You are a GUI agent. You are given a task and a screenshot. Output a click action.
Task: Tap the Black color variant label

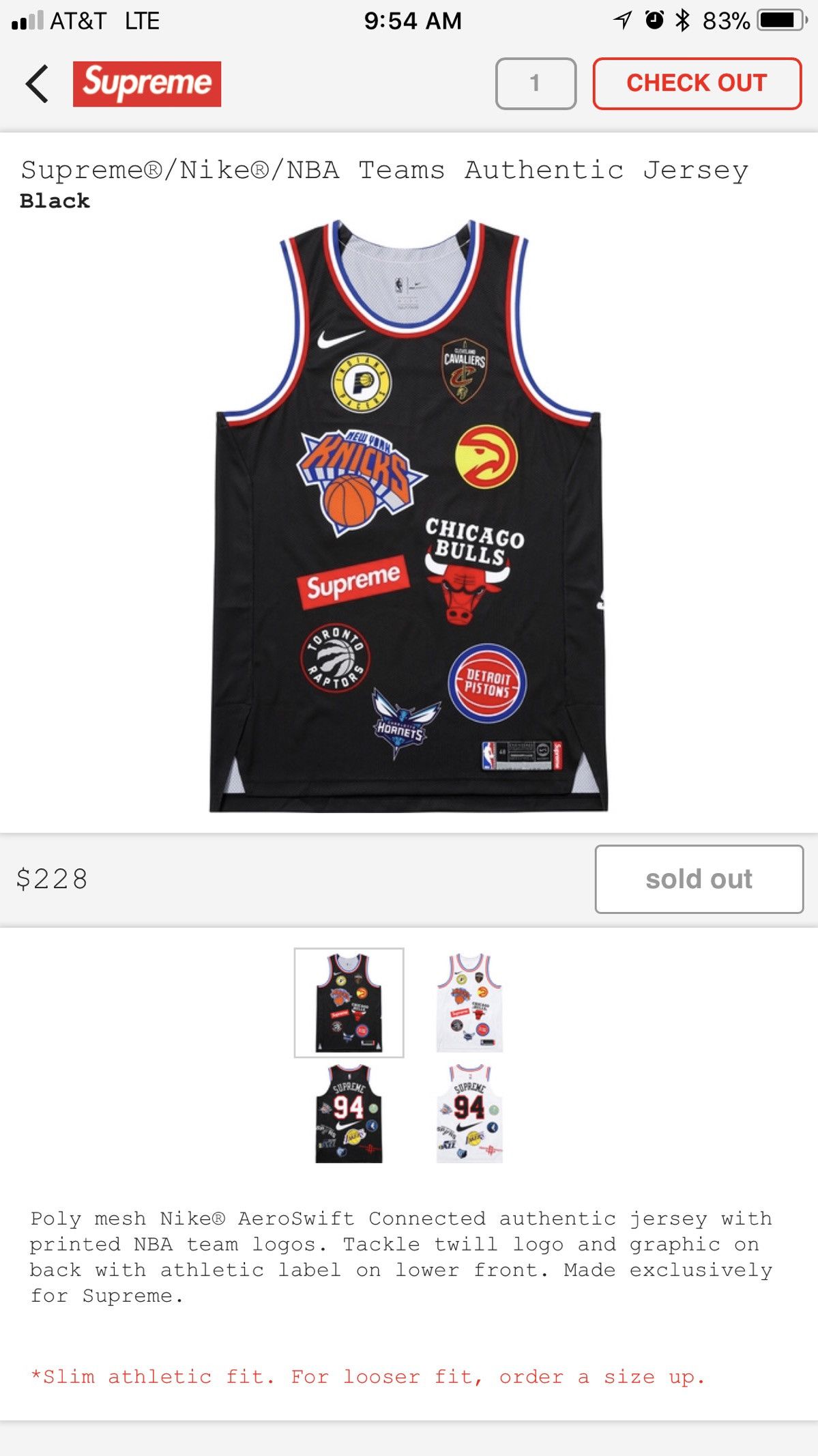(53, 201)
